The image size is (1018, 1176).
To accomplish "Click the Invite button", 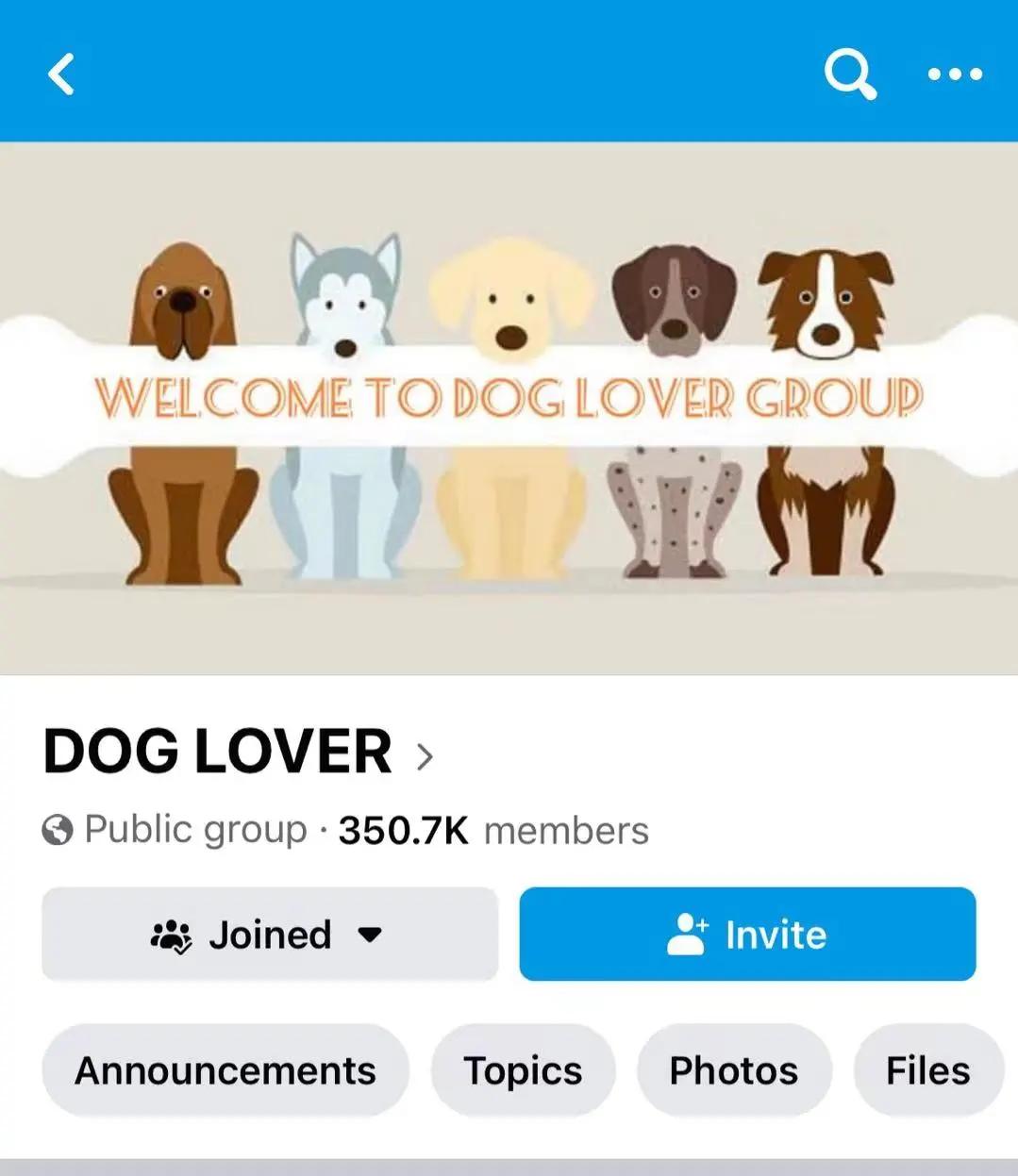I will point(746,935).
